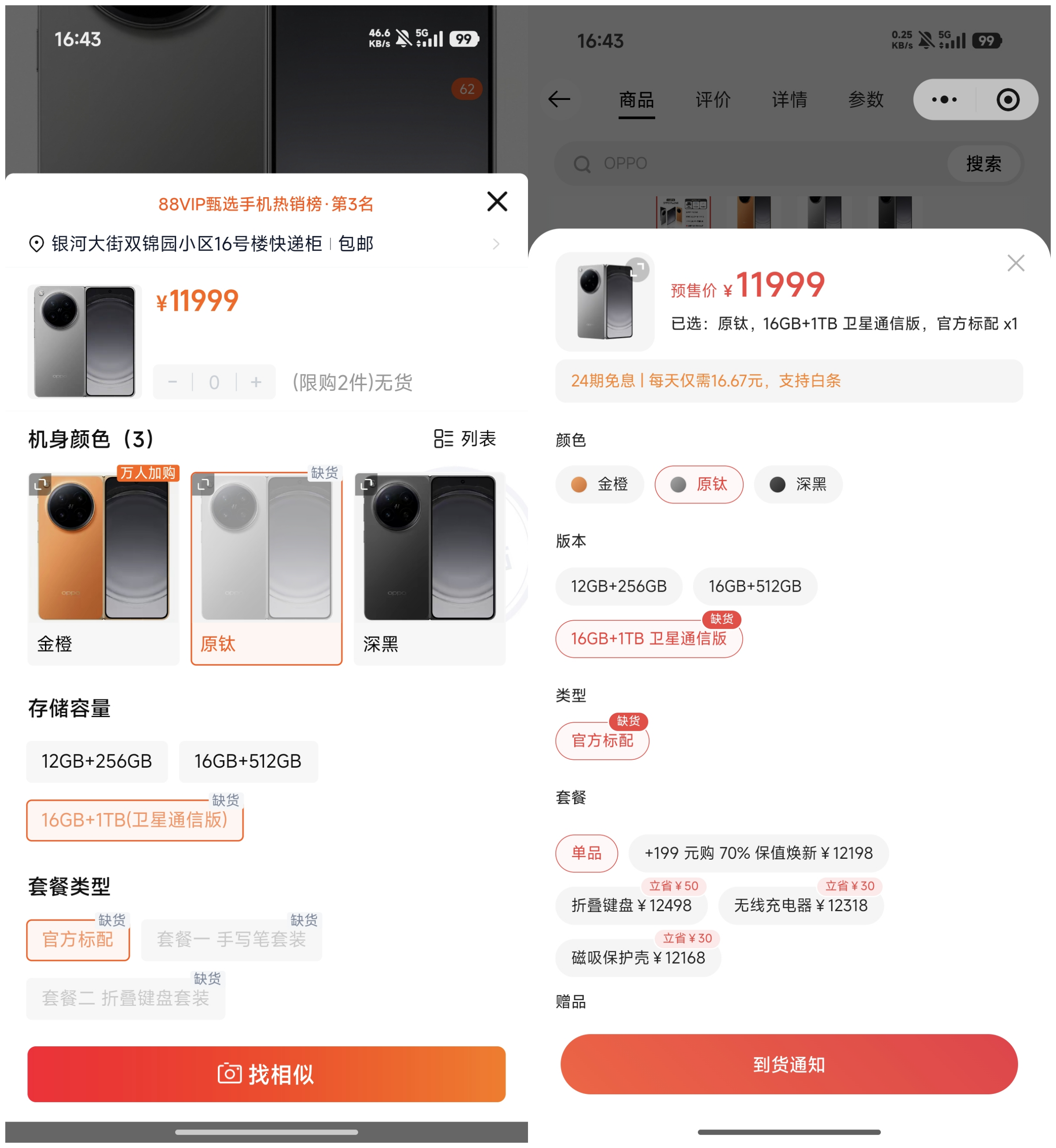Image resolution: width=1056 pixels, height=1148 pixels.
Task: Pick the 无线充电器 ¥12318 bundle
Action: (800, 905)
